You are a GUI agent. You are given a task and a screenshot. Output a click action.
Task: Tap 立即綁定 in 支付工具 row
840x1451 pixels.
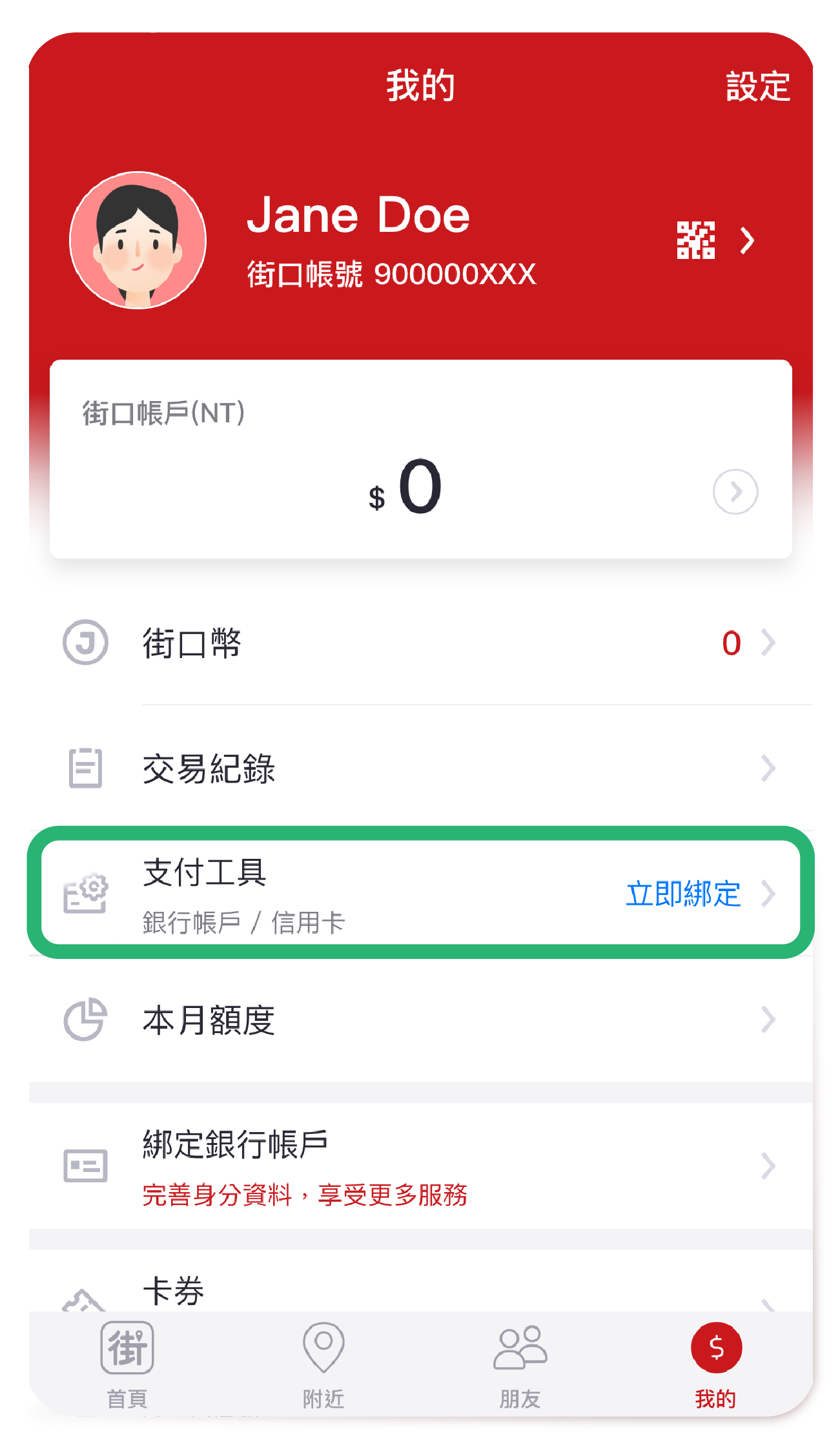tap(683, 894)
